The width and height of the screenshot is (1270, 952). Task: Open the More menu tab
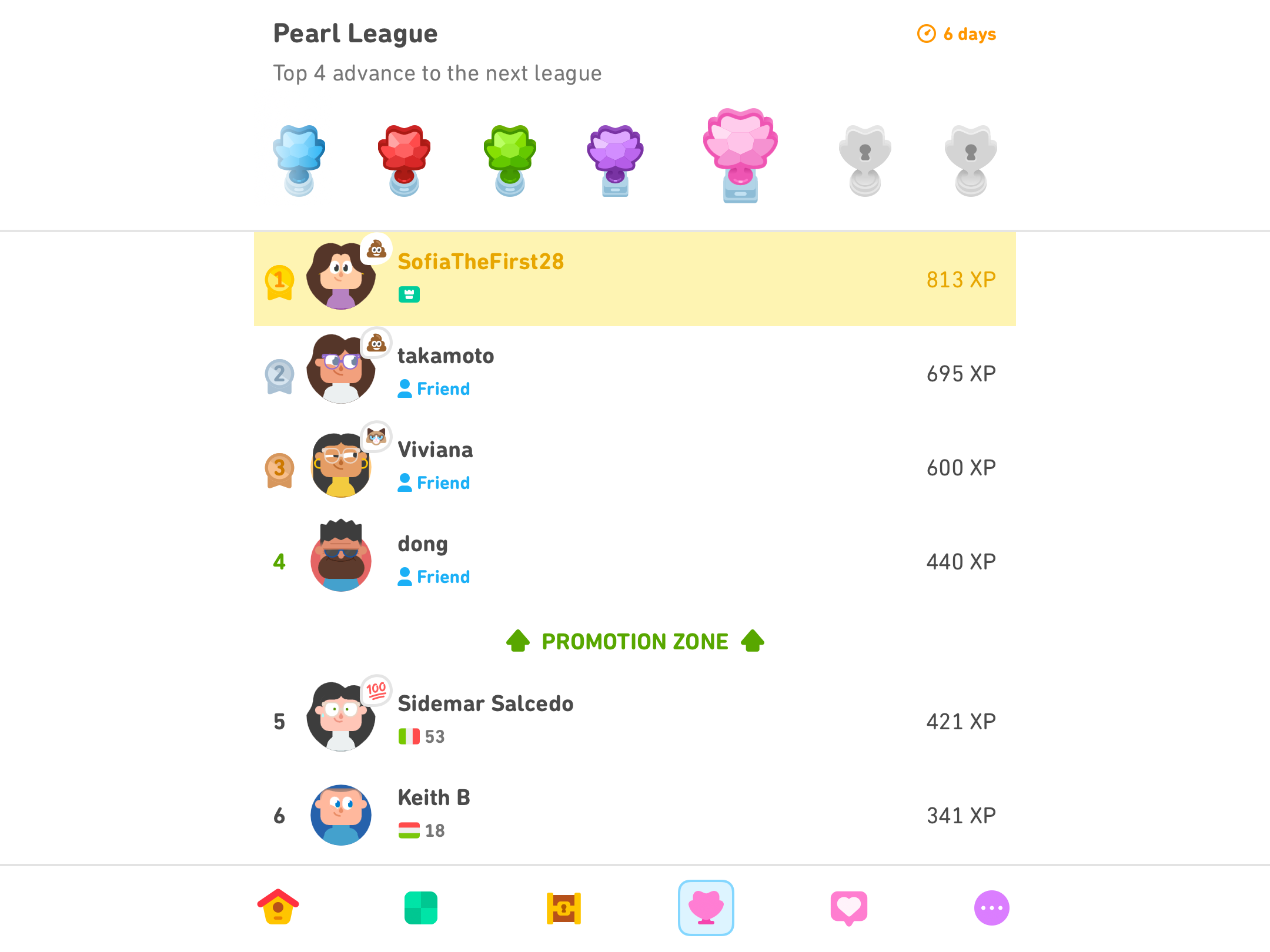(x=991, y=908)
